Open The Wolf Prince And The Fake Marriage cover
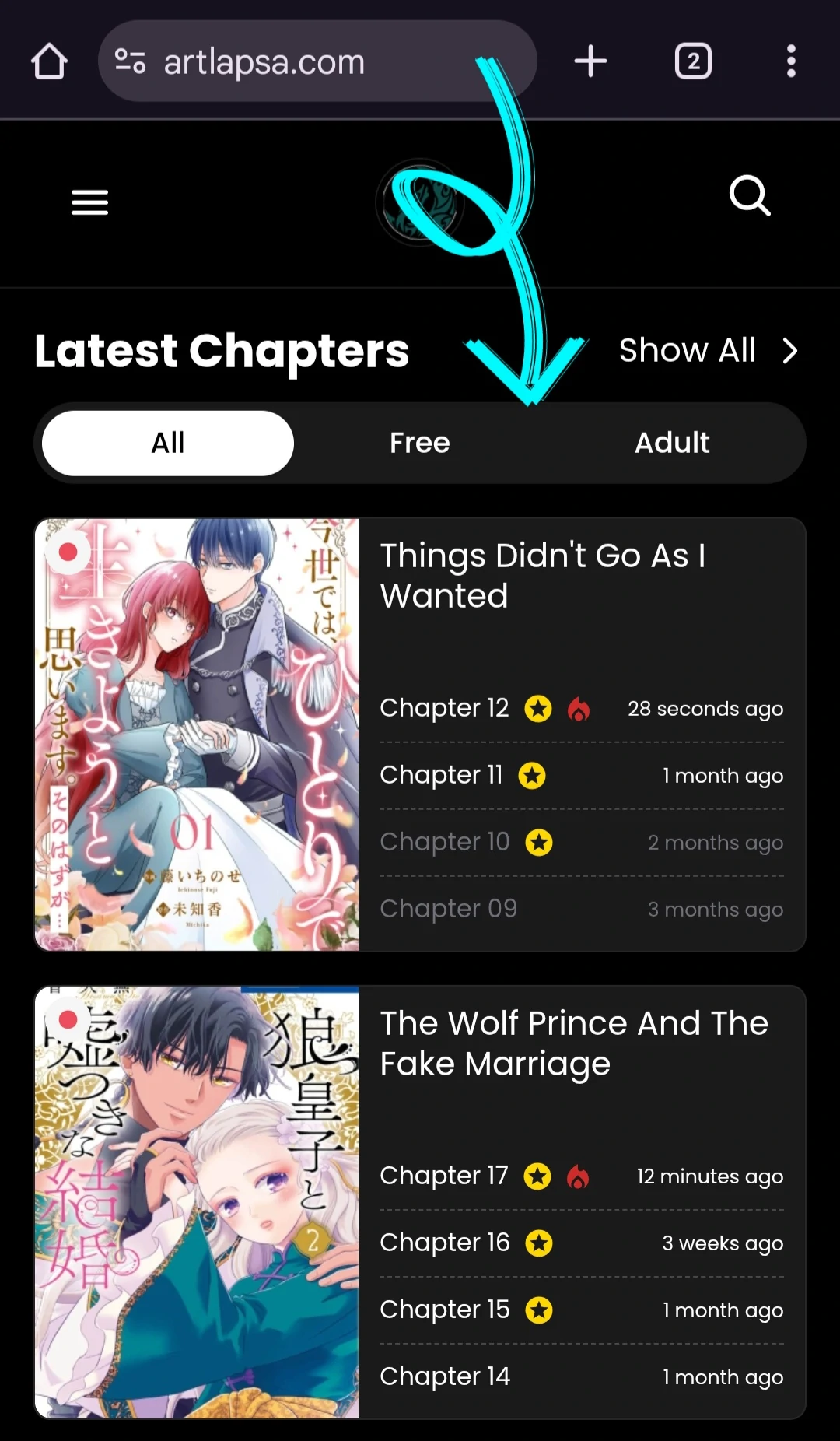The width and height of the screenshot is (840, 1441). [197, 1202]
